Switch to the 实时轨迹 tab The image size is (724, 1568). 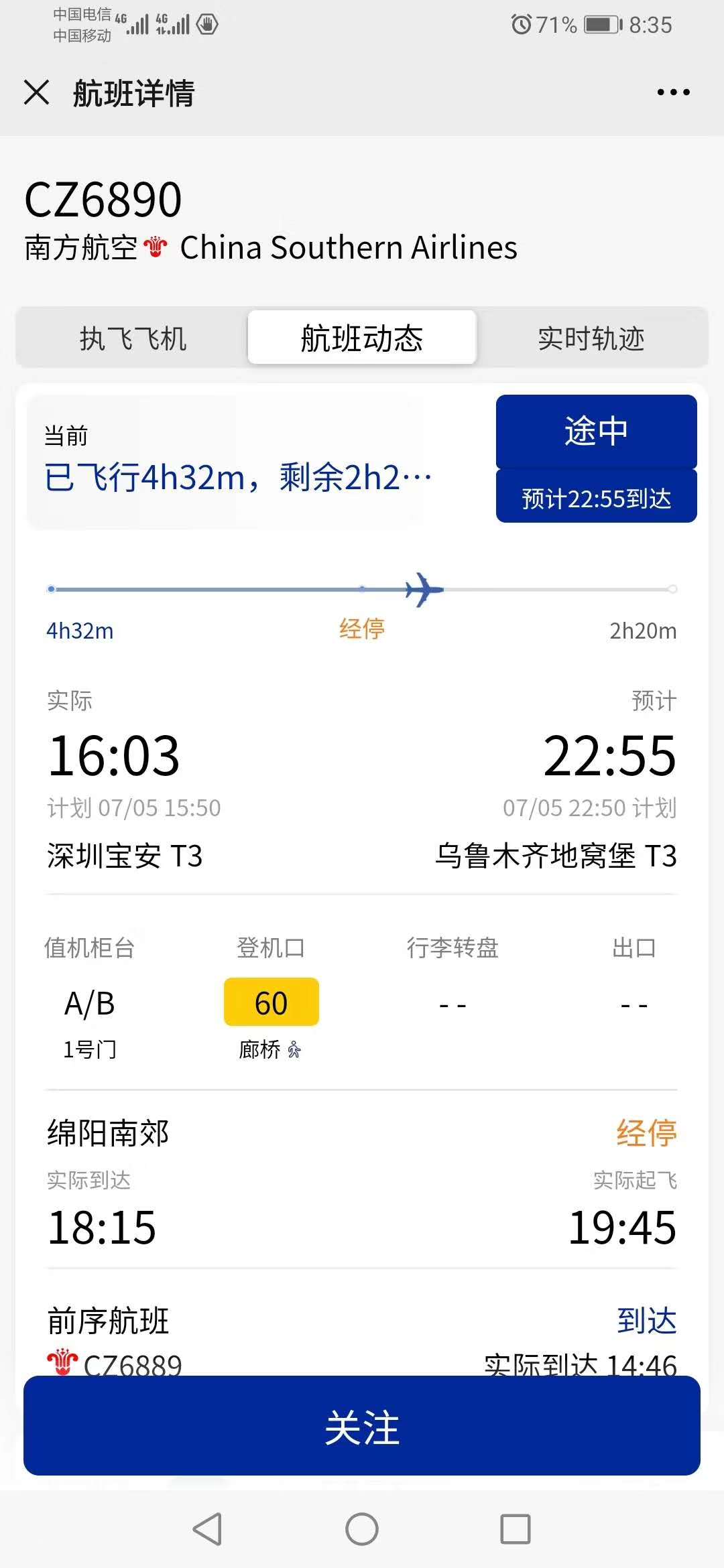591,338
